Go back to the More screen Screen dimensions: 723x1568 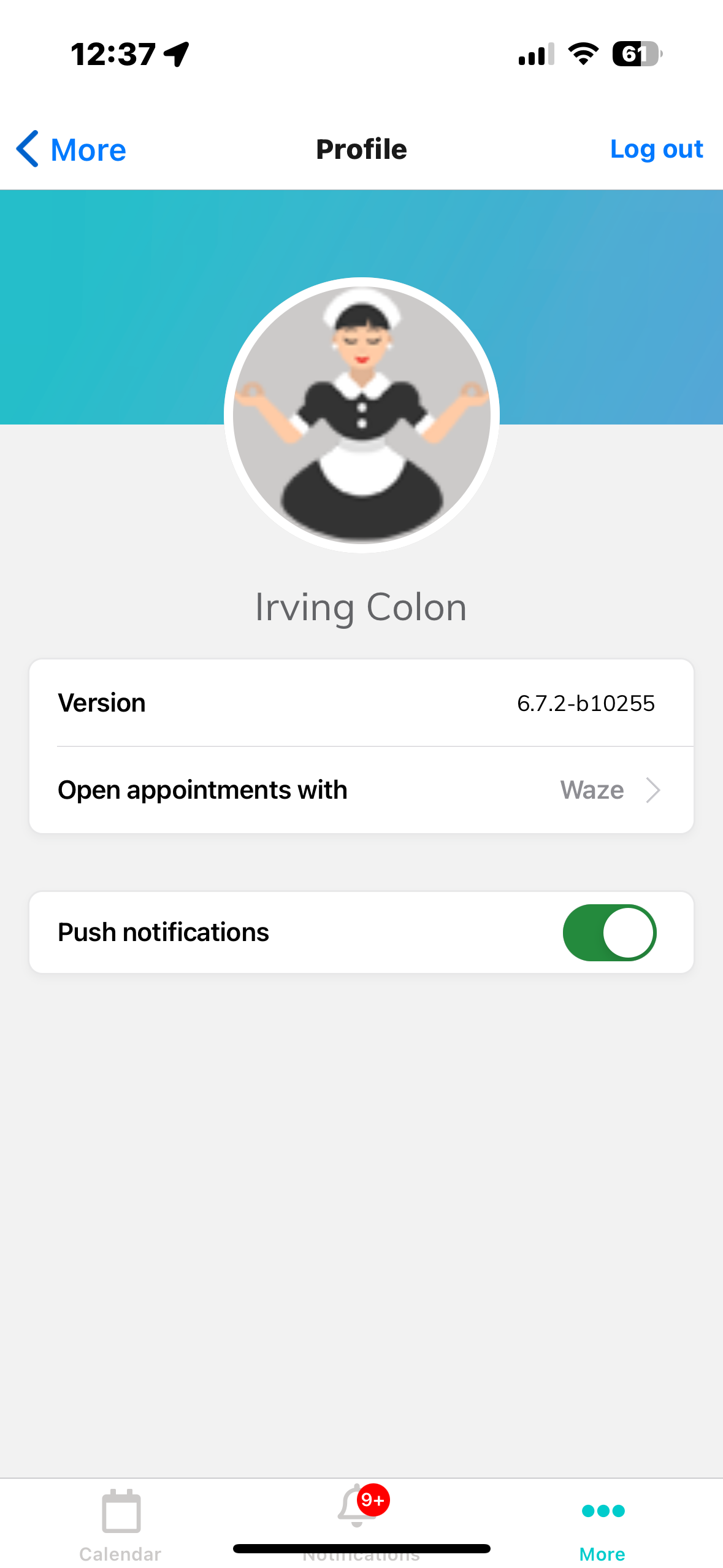tap(71, 149)
